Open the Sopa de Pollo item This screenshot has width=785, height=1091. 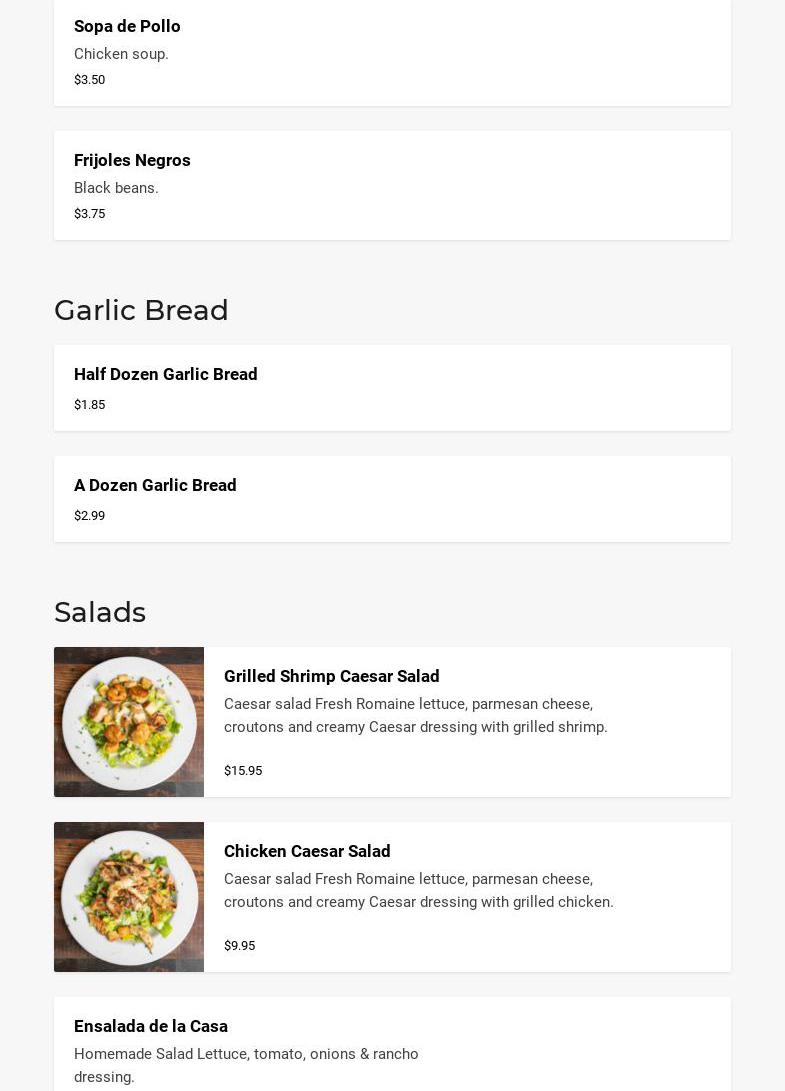tap(392, 52)
